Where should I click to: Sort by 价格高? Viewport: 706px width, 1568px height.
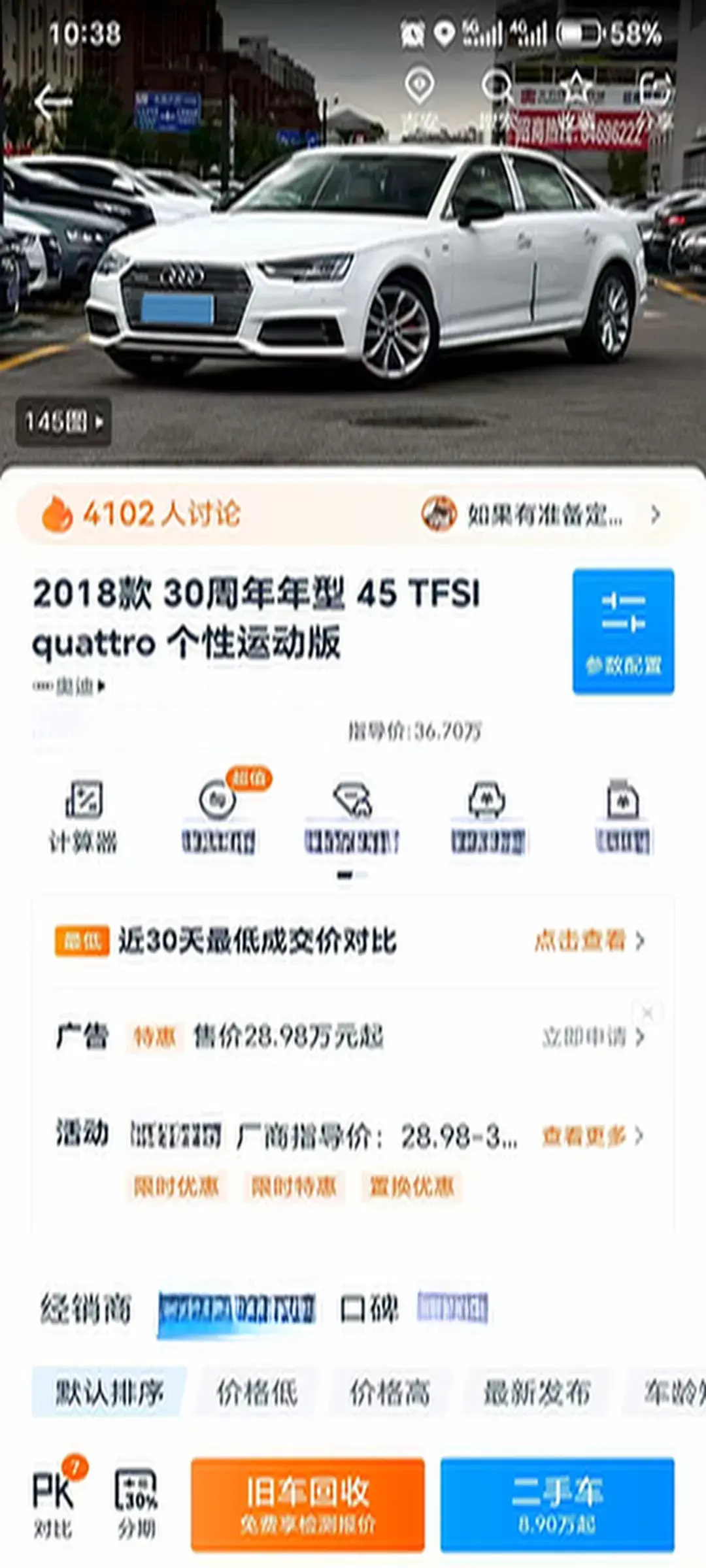[x=390, y=1392]
